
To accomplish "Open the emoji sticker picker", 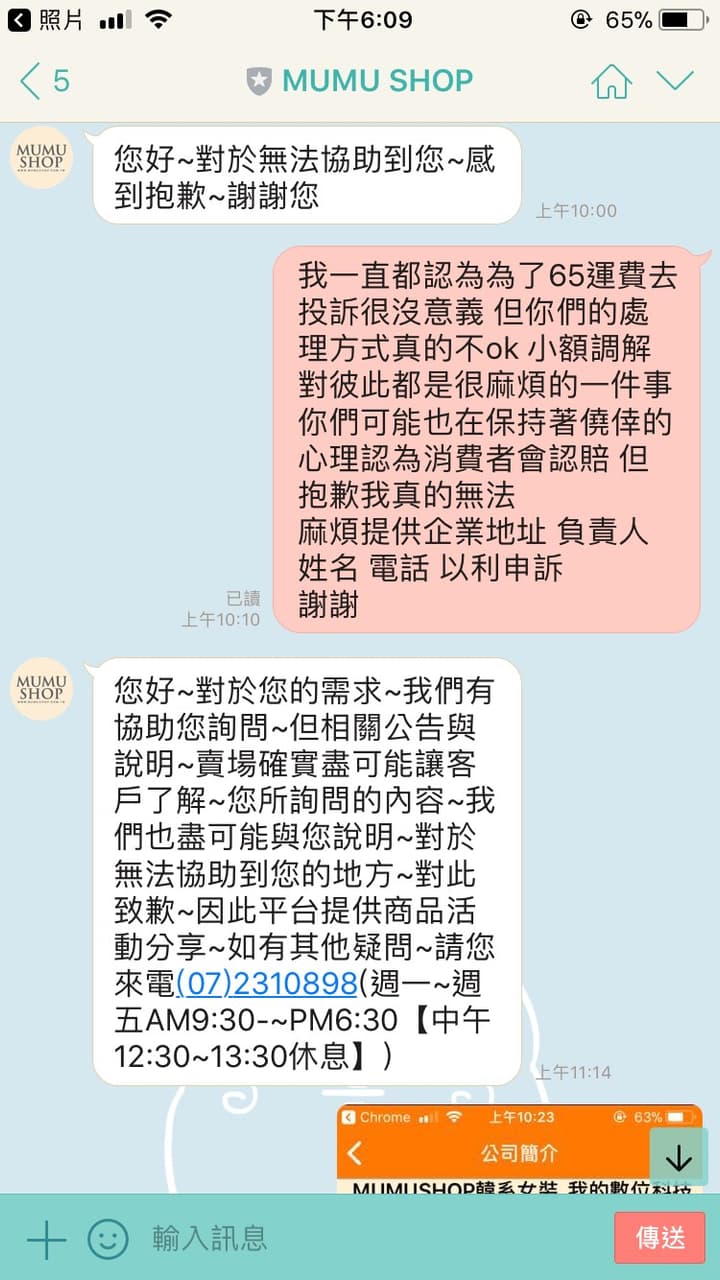I will (108, 1239).
